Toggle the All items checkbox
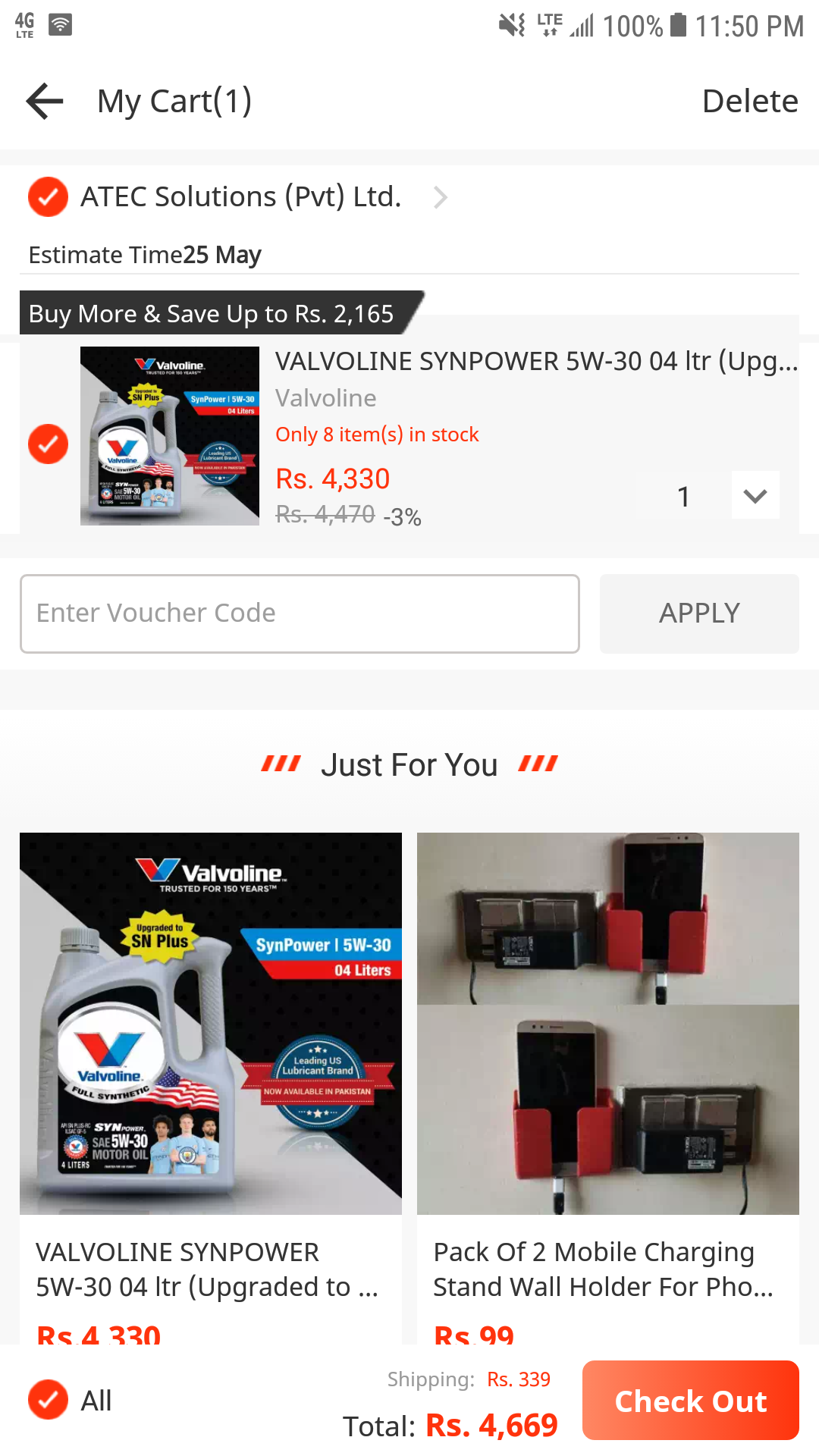The width and height of the screenshot is (819, 1456). pos(48,1400)
